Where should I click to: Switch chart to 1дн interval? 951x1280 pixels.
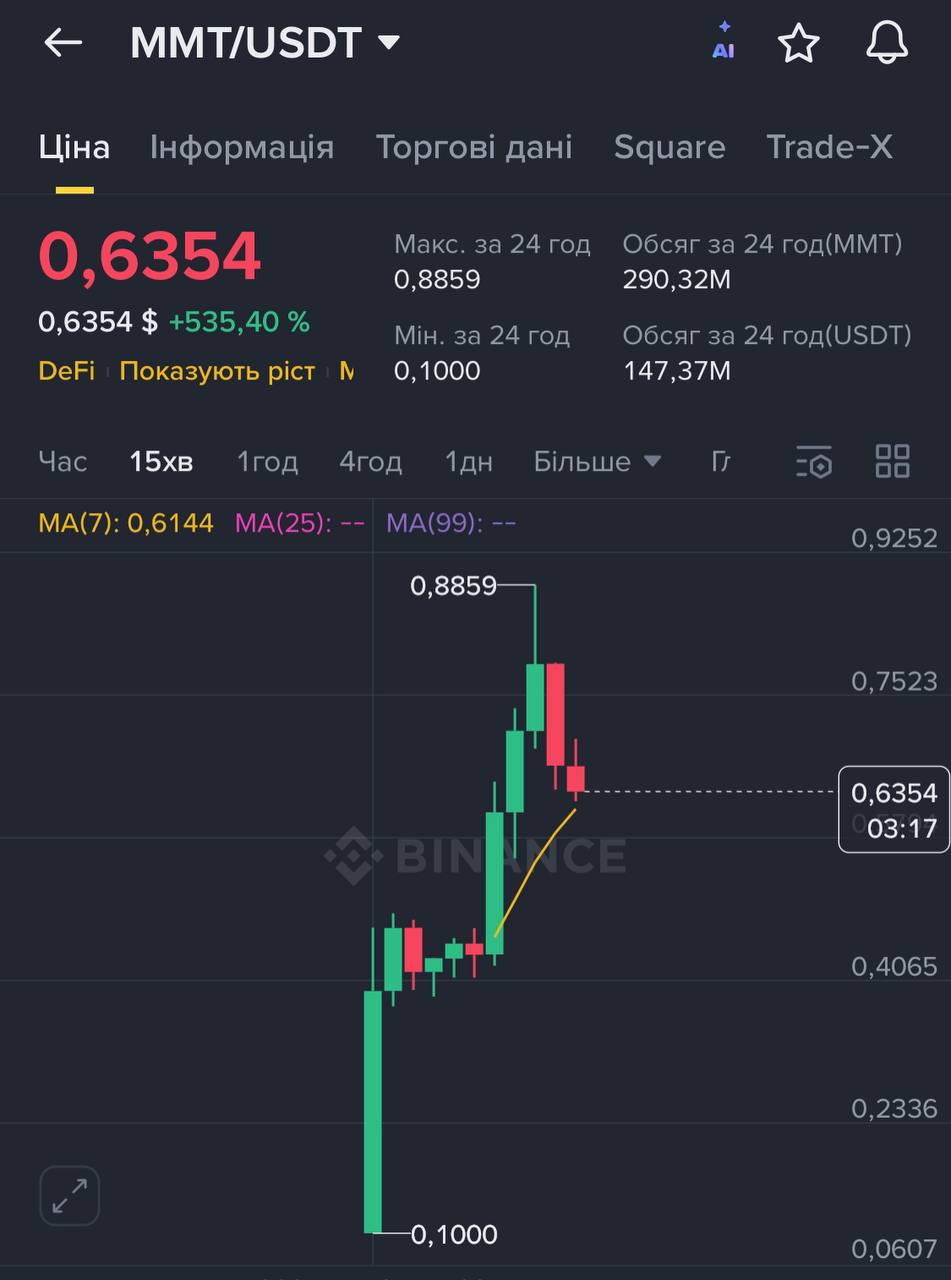click(468, 462)
